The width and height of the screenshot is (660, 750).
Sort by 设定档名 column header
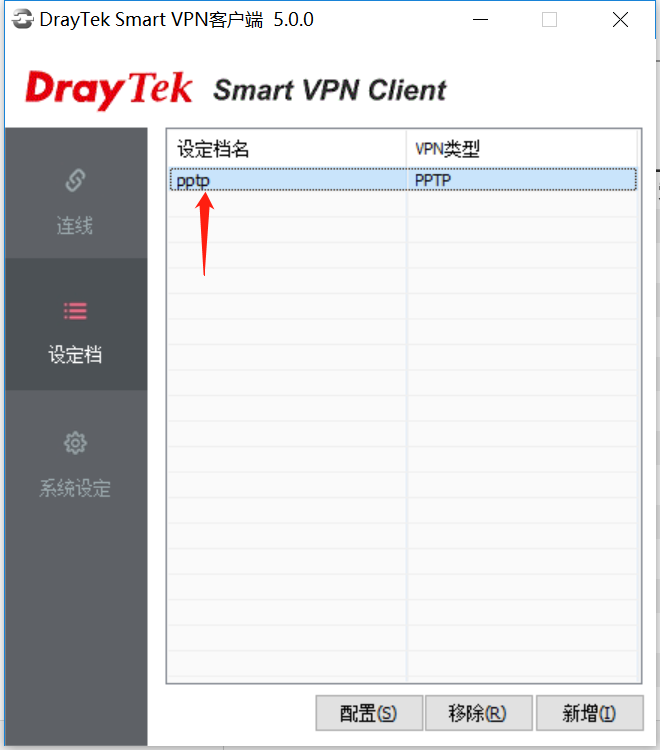tap(286, 149)
